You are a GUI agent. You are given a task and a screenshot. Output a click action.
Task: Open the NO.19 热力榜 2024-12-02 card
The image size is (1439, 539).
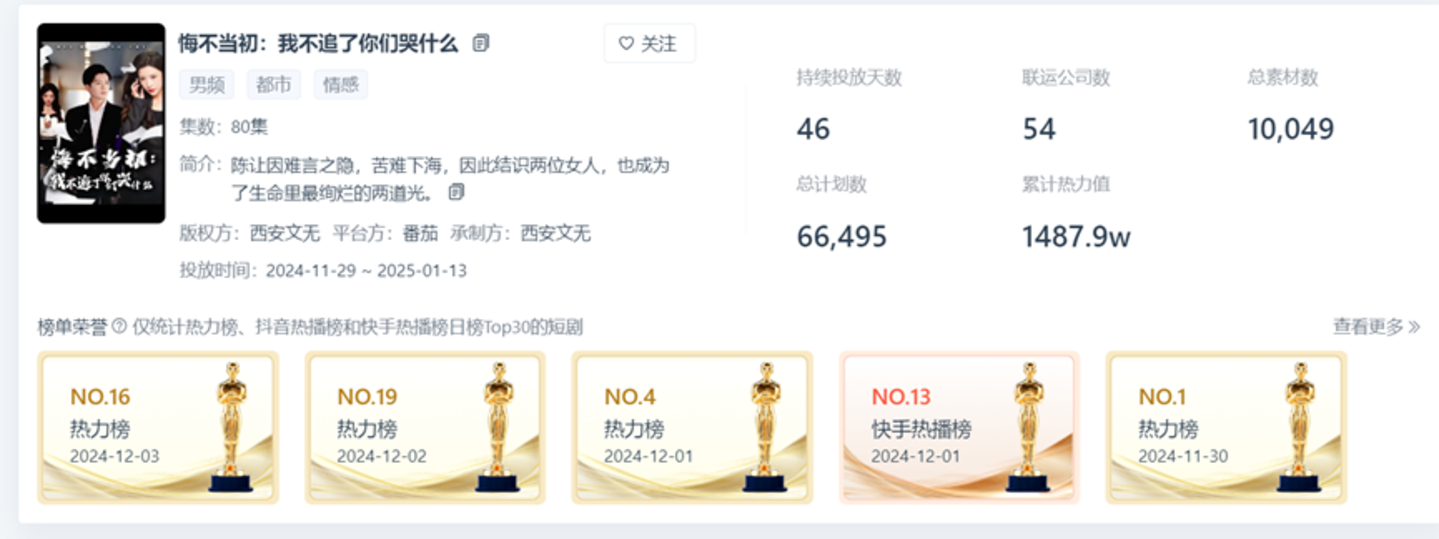425,427
